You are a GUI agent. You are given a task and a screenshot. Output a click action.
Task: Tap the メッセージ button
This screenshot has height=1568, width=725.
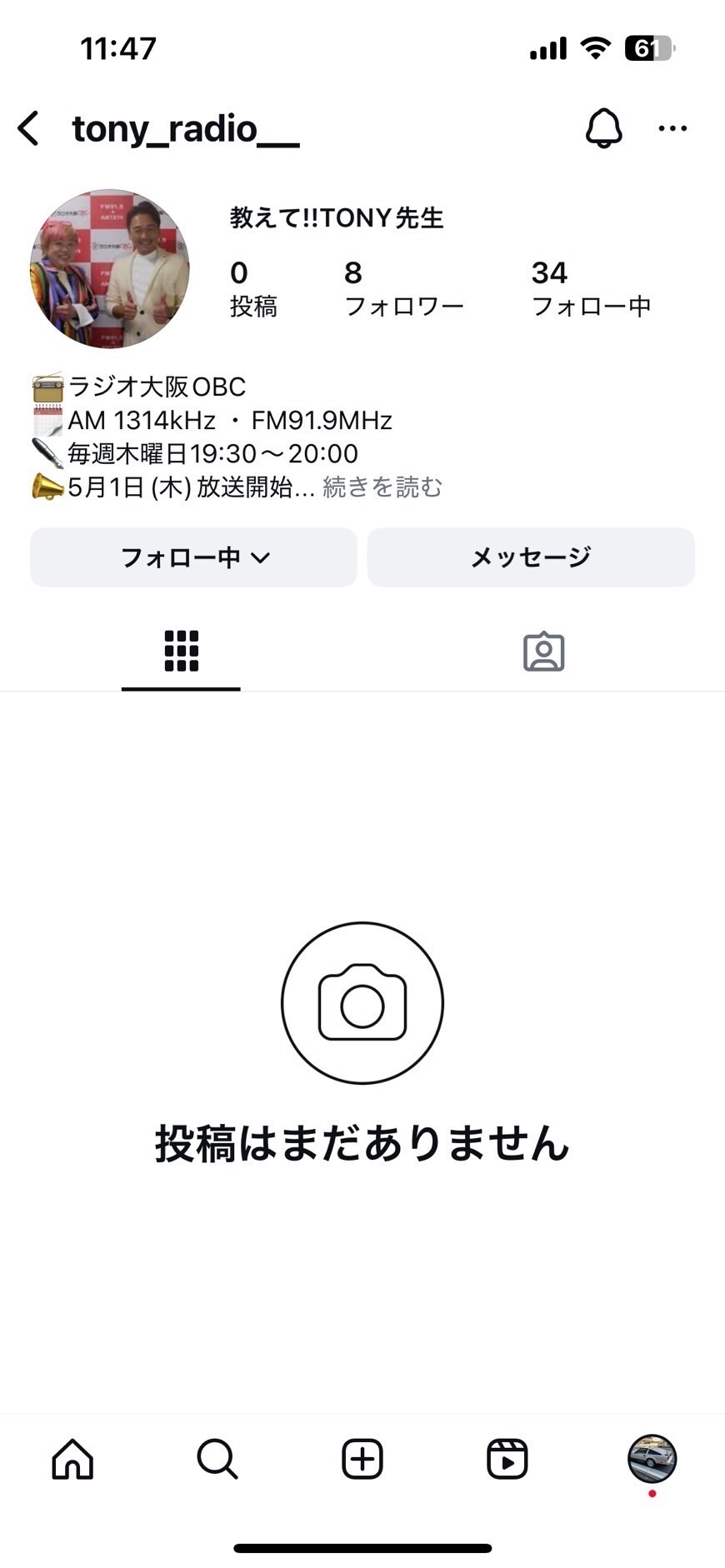coord(531,557)
